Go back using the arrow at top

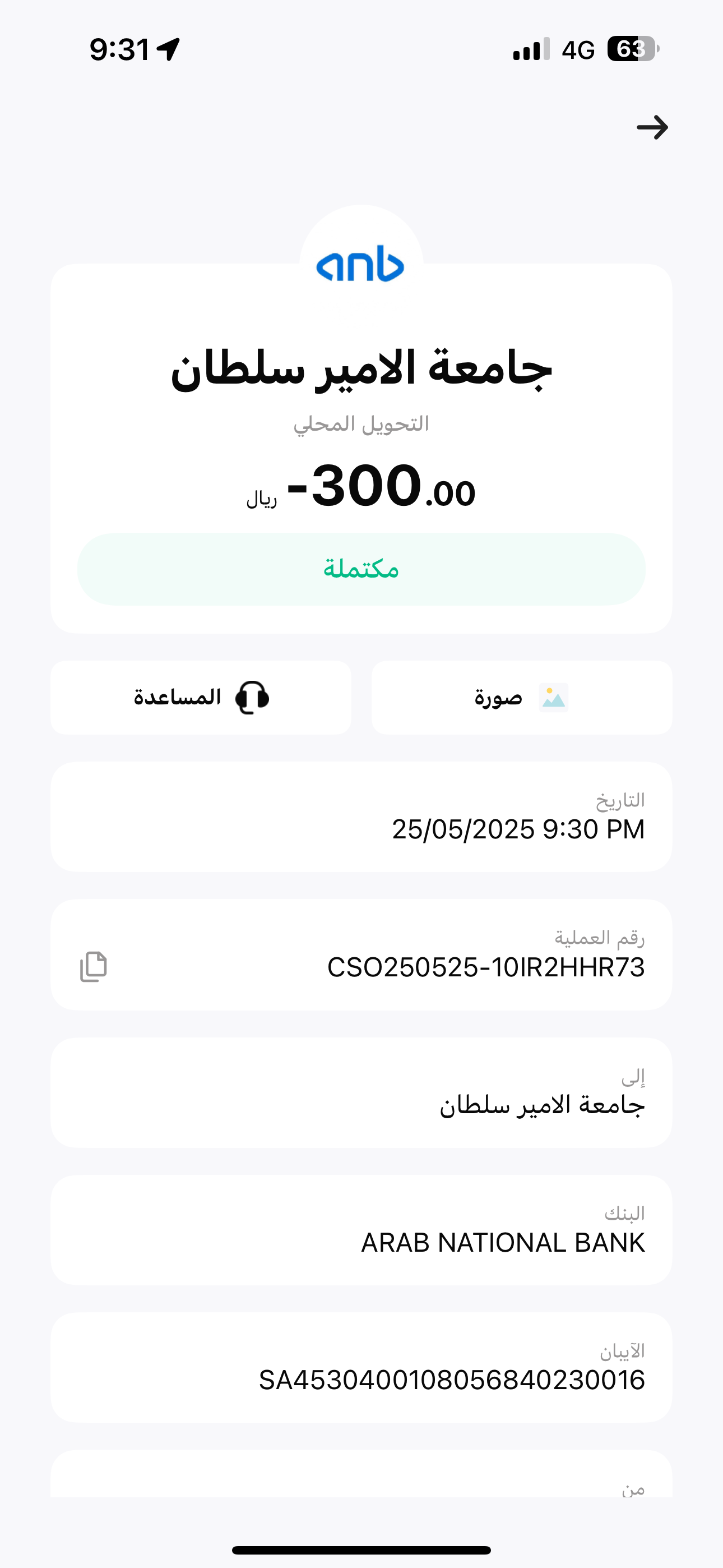tap(652, 127)
